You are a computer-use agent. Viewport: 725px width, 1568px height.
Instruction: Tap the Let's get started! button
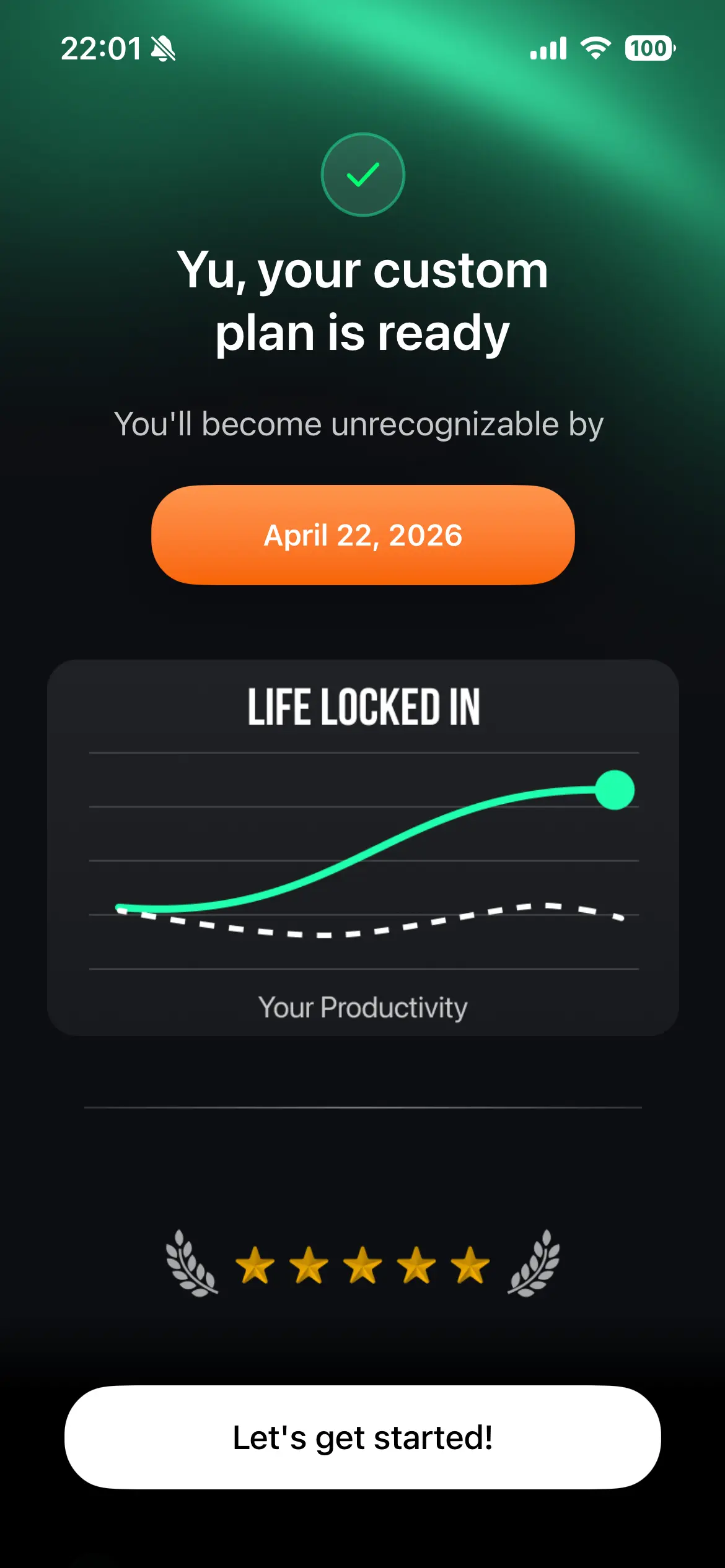coord(362,1437)
